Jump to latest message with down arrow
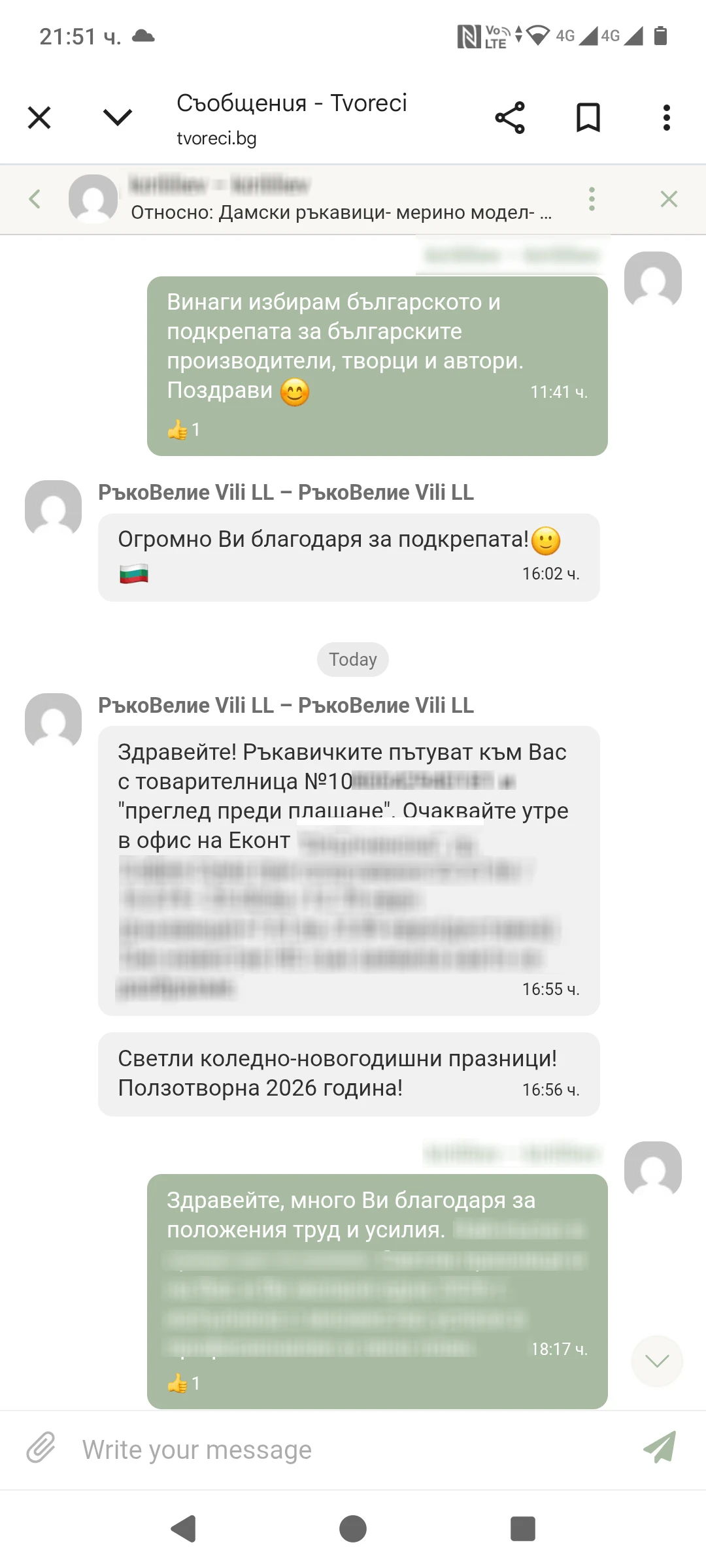706x1568 pixels. pyautogui.click(x=657, y=1361)
